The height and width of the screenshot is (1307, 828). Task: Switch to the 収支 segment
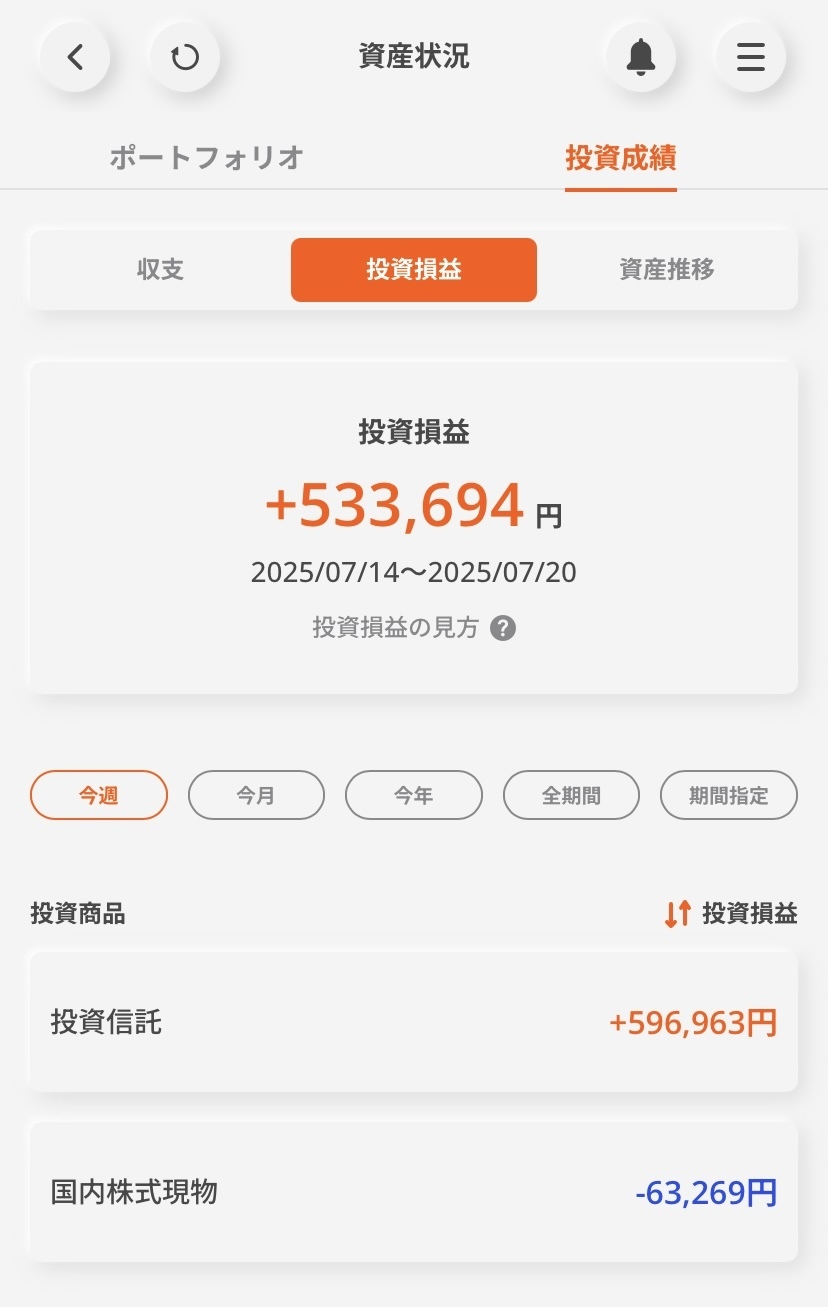tap(161, 270)
